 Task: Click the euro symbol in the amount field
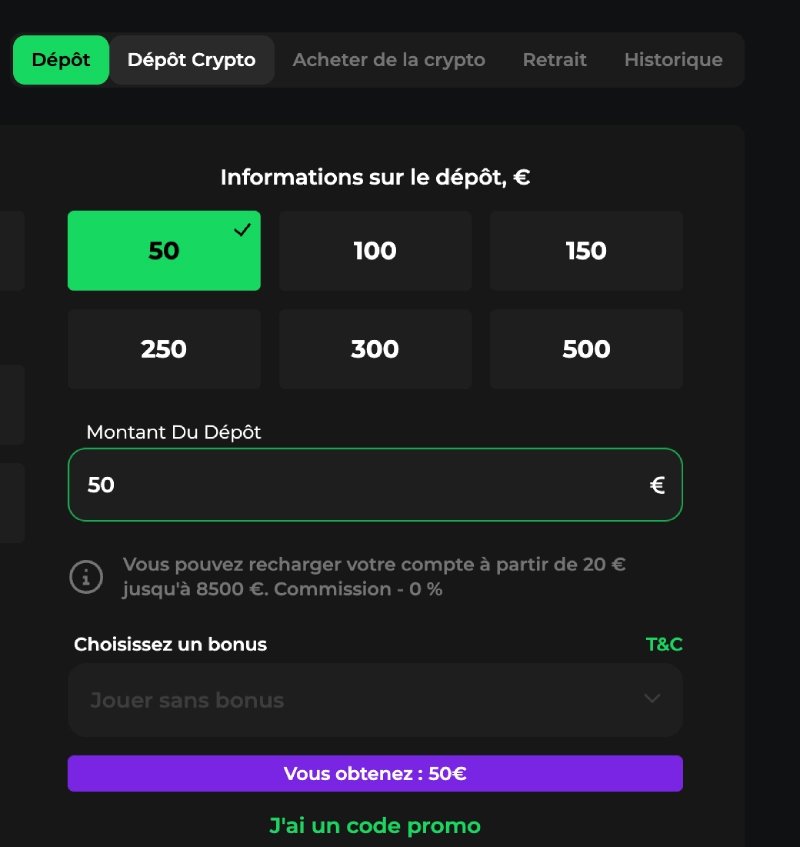tap(657, 484)
